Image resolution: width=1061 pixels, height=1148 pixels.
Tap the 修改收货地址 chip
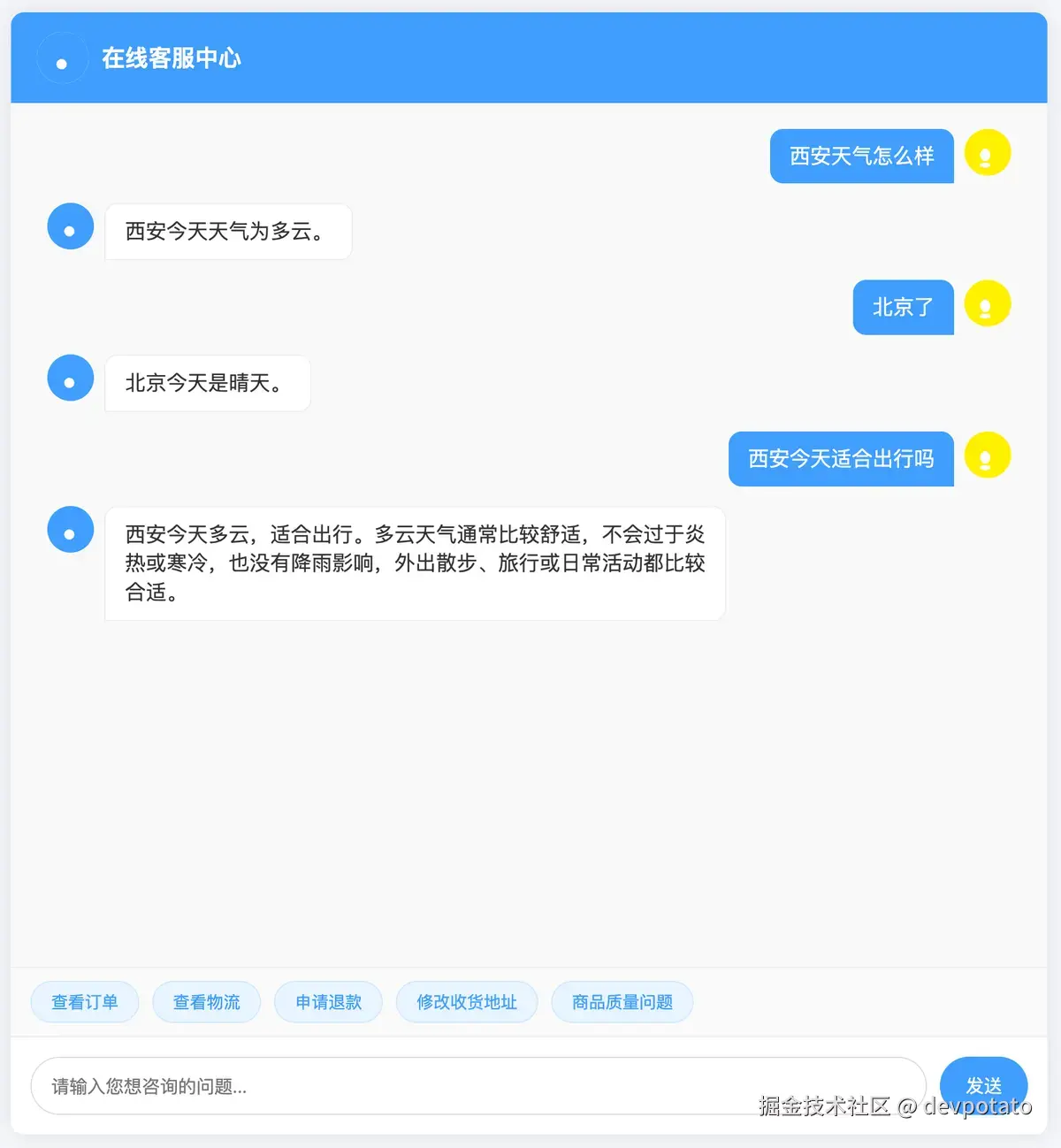coord(467,1002)
